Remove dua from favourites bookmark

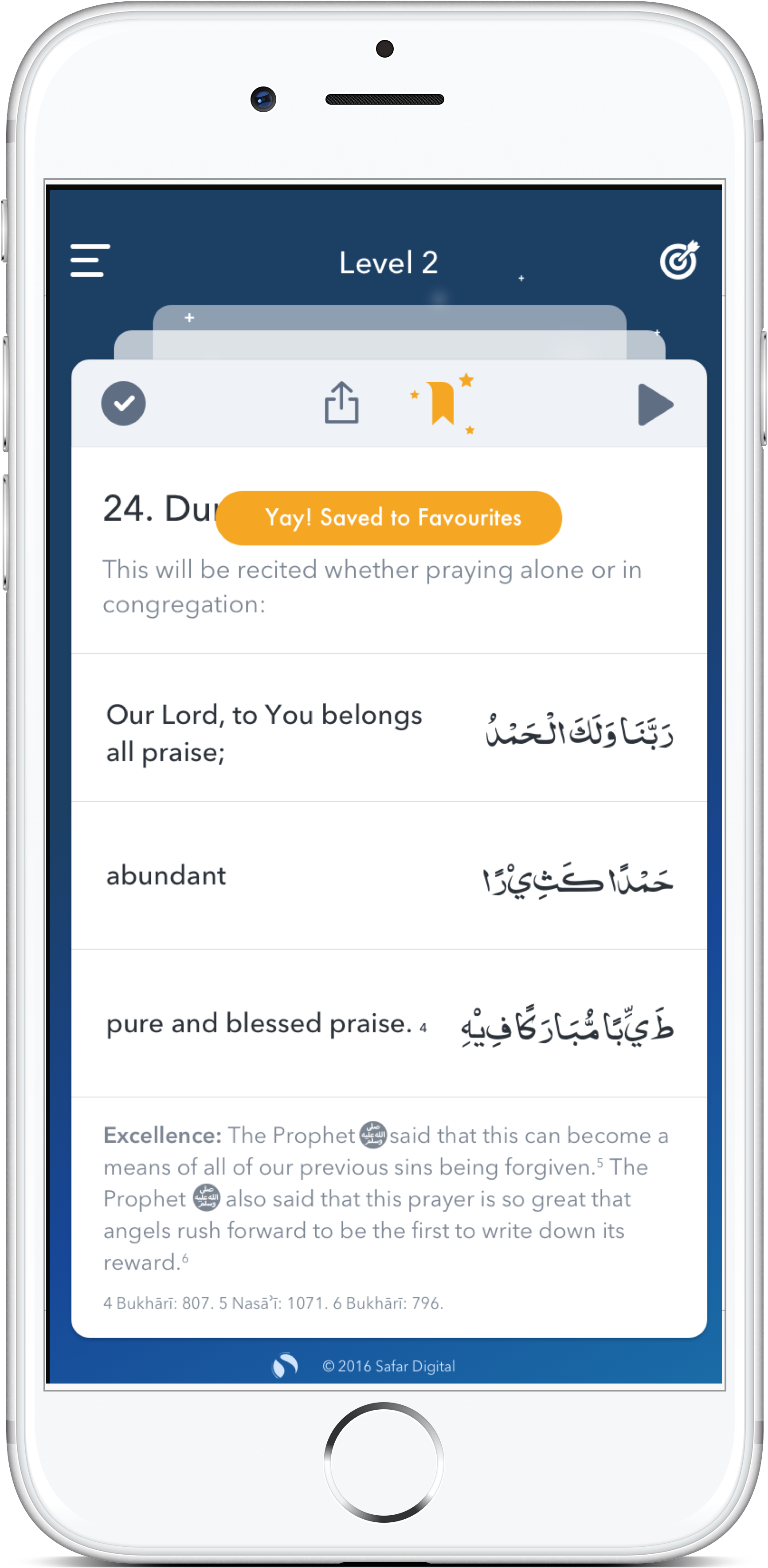point(443,403)
